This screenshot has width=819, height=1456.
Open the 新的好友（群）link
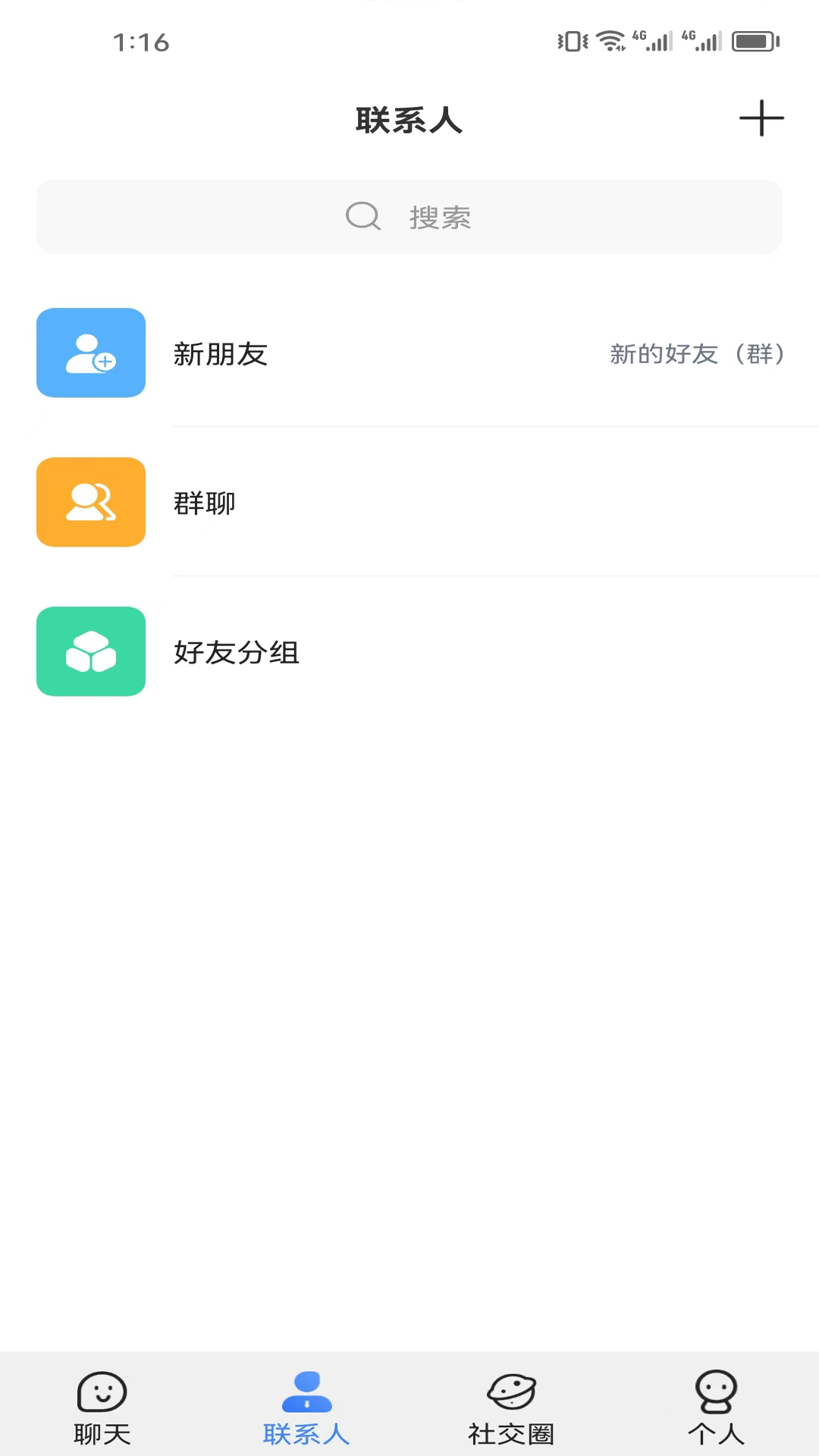click(698, 354)
